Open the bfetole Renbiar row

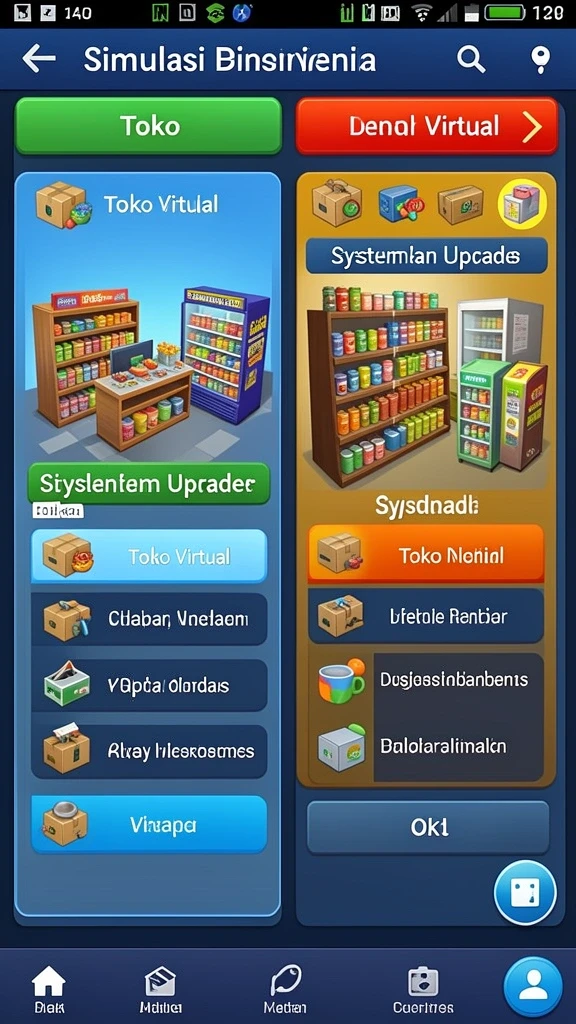click(x=426, y=616)
